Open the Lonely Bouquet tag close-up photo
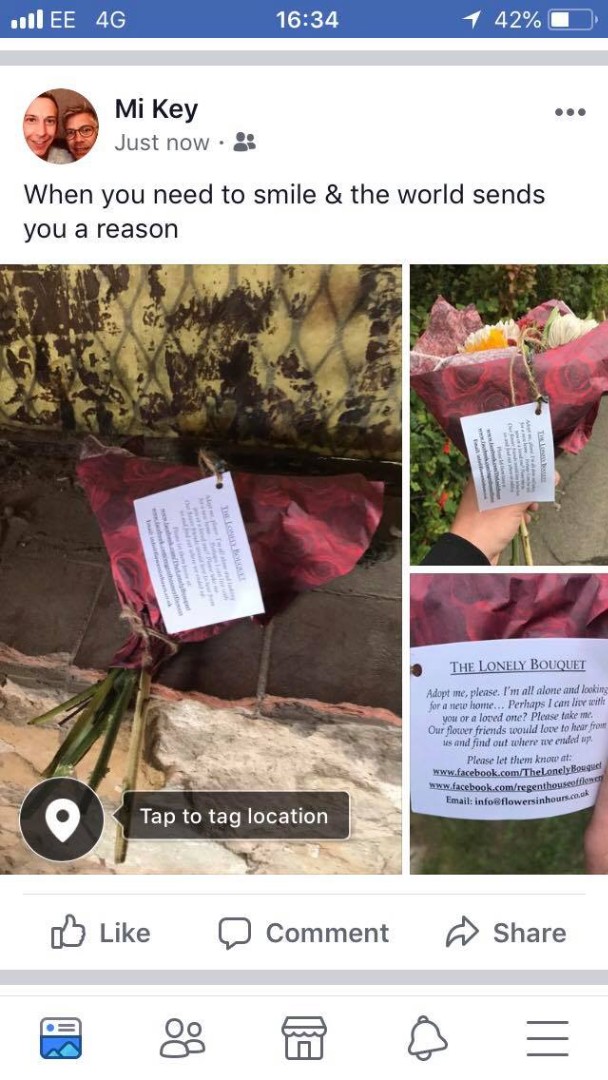Image resolution: width=608 pixels, height=1080 pixels. [508, 722]
